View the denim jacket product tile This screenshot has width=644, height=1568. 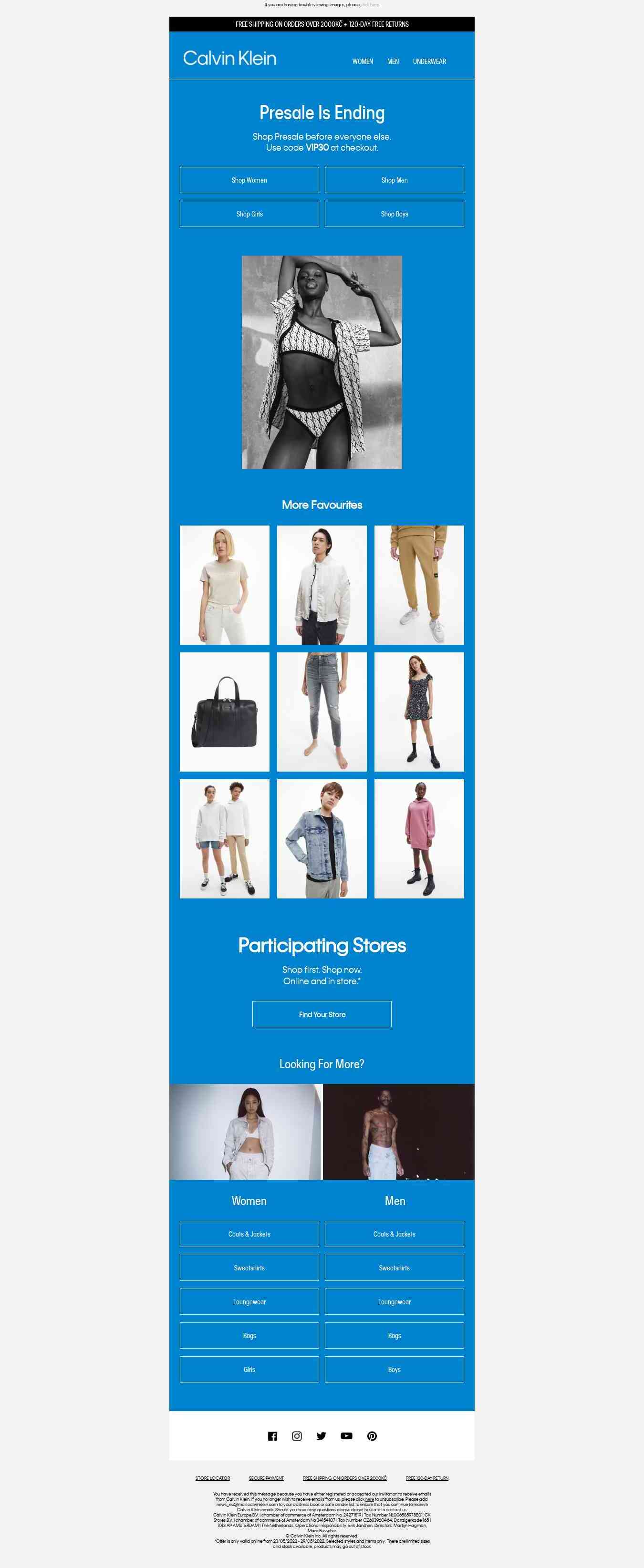pyautogui.click(x=322, y=838)
